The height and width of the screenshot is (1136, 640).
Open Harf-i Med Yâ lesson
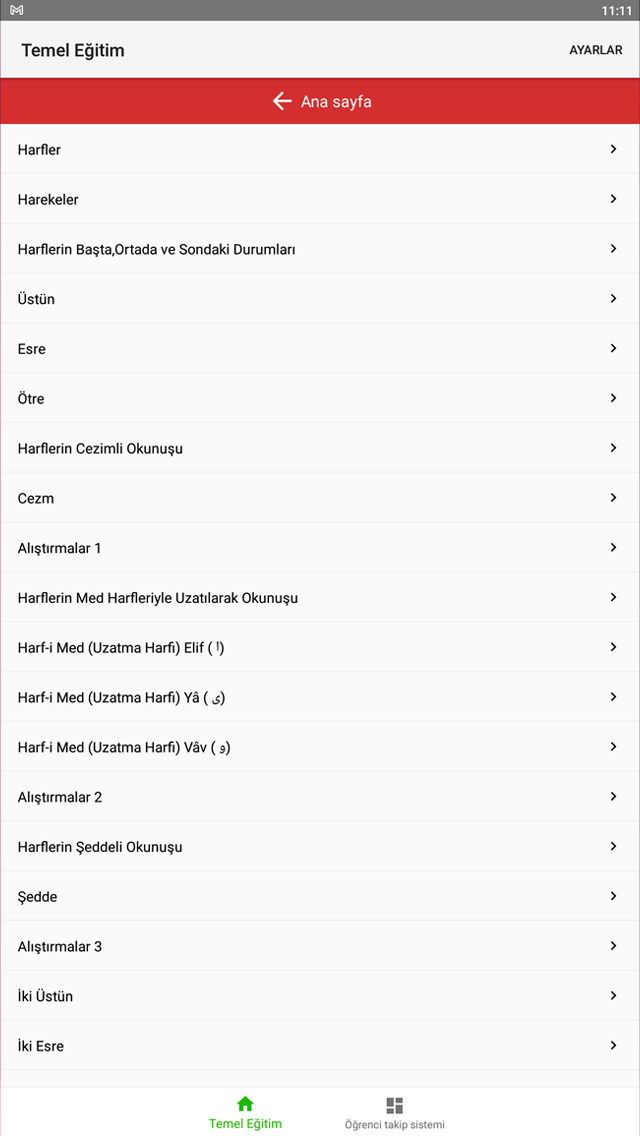pyautogui.click(x=320, y=697)
